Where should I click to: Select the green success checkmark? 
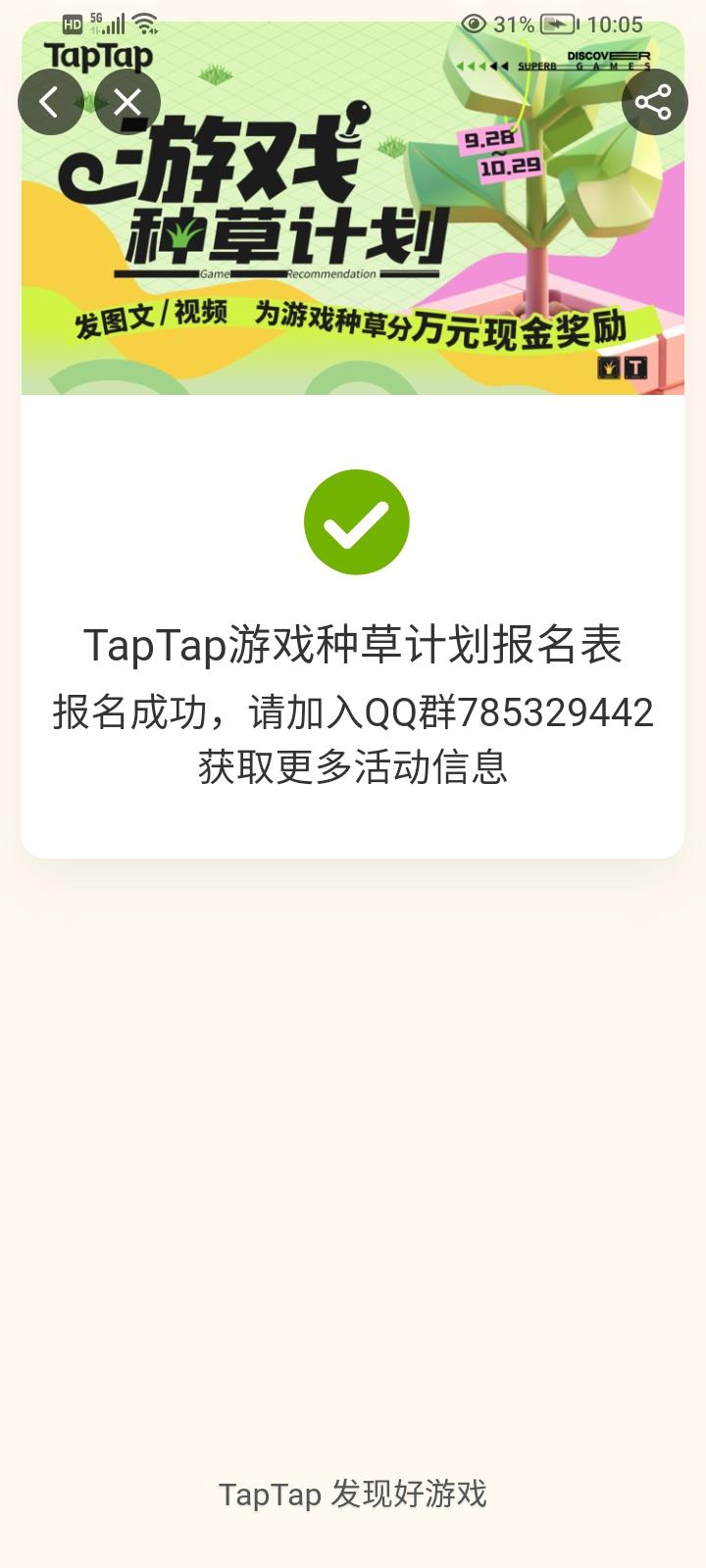click(357, 520)
